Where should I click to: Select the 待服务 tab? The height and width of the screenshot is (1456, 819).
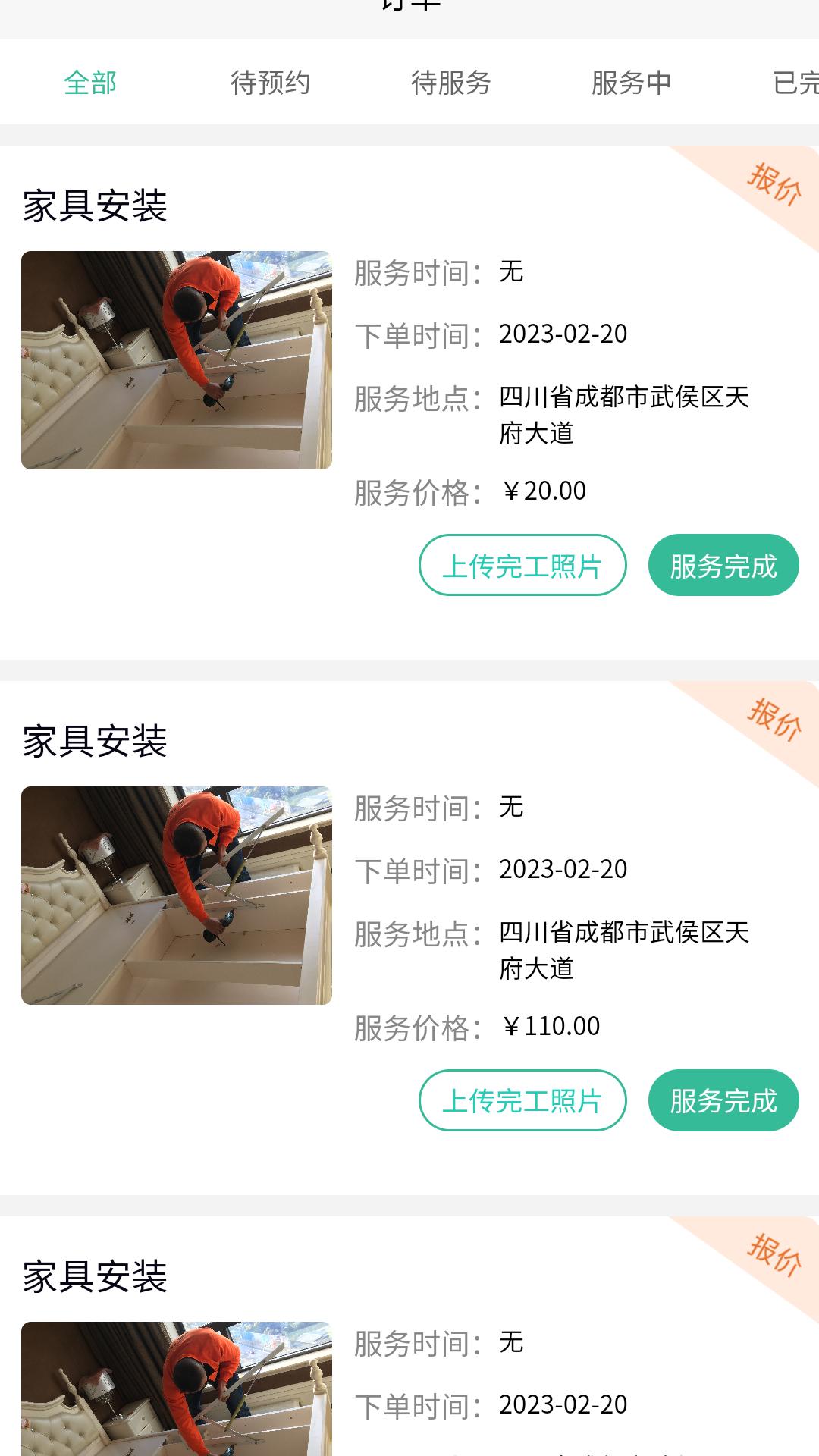click(x=450, y=83)
